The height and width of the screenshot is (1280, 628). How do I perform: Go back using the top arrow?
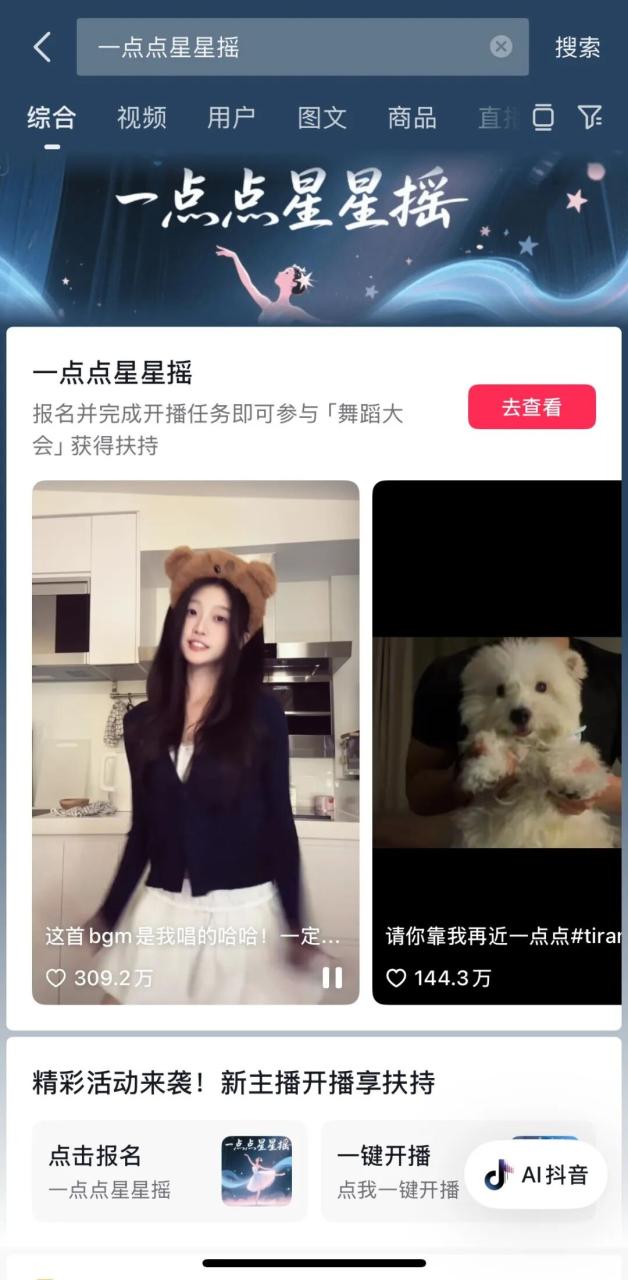coord(41,47)
